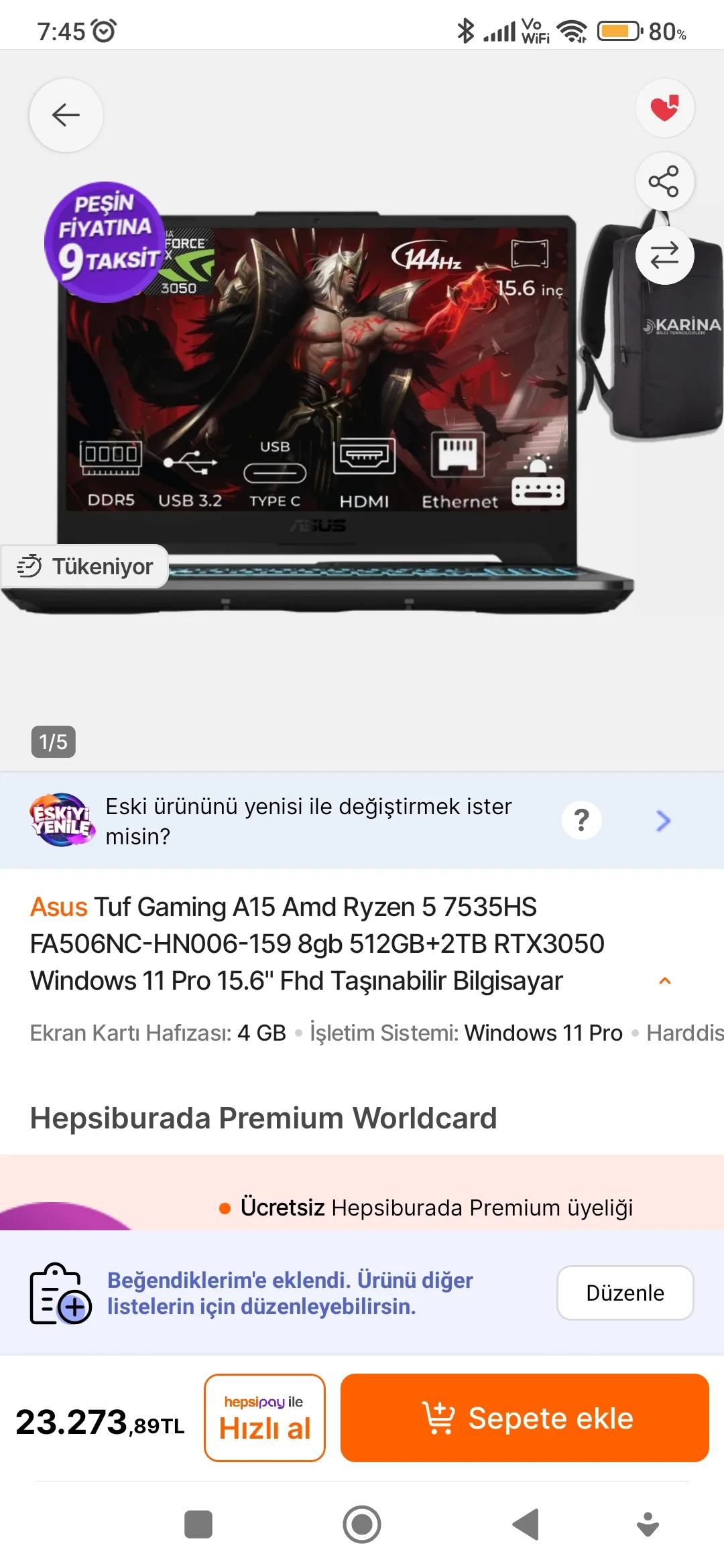Collapse the product title chevron
This screenshot has height=1568, width=724.
[664, 981]
